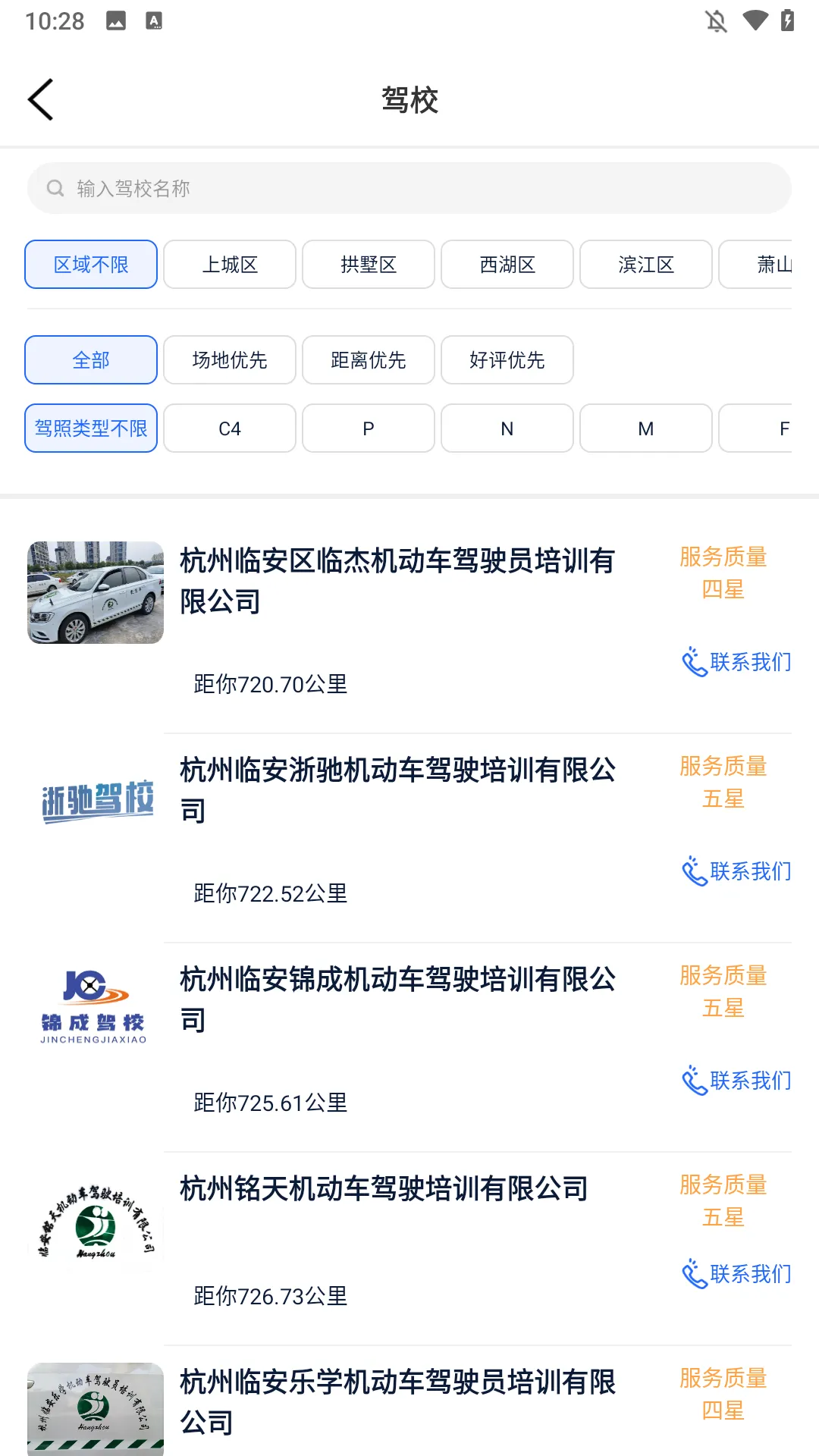
Task: Tap the phone icon beside 杭州铭天 listing
Action: 693,1274
